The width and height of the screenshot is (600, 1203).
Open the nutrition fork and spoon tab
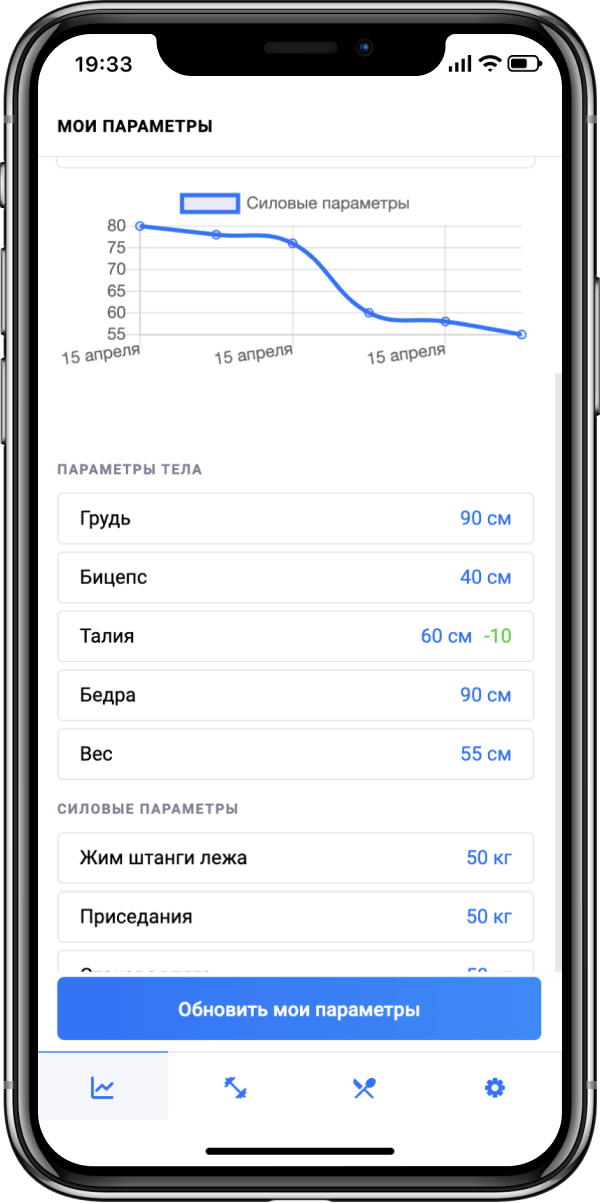[364, 1087]
